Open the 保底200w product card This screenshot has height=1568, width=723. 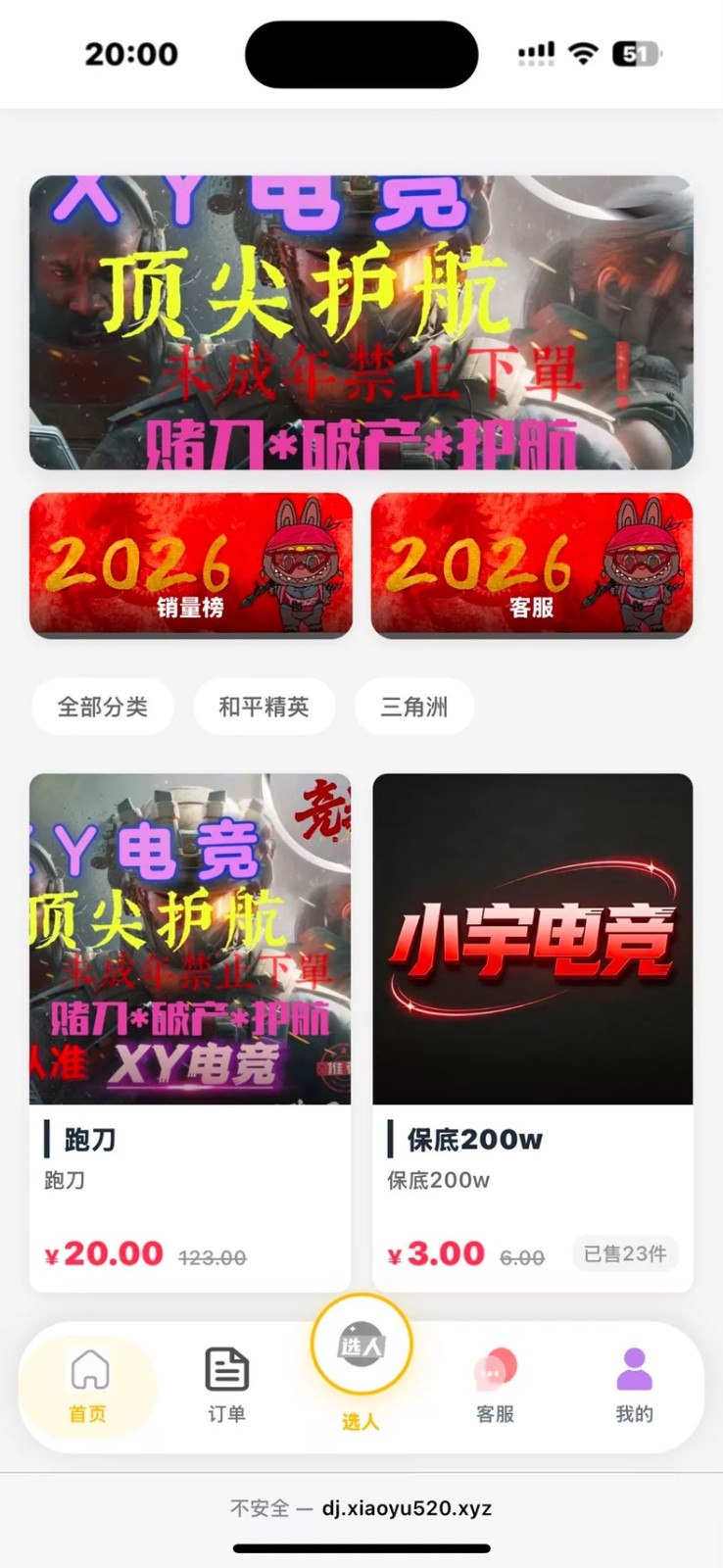tap(533, 1033)
